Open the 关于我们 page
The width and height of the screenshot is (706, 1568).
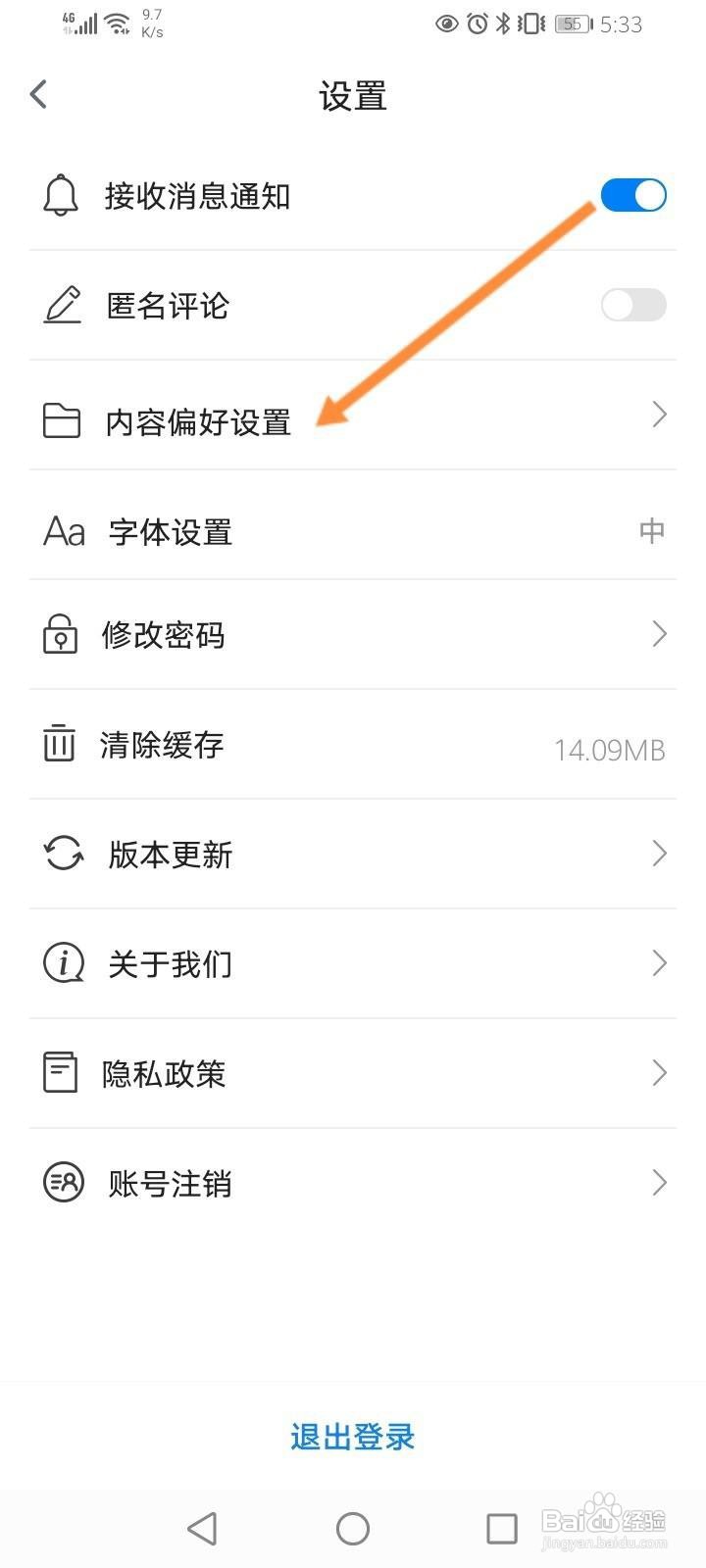[353, 964]
